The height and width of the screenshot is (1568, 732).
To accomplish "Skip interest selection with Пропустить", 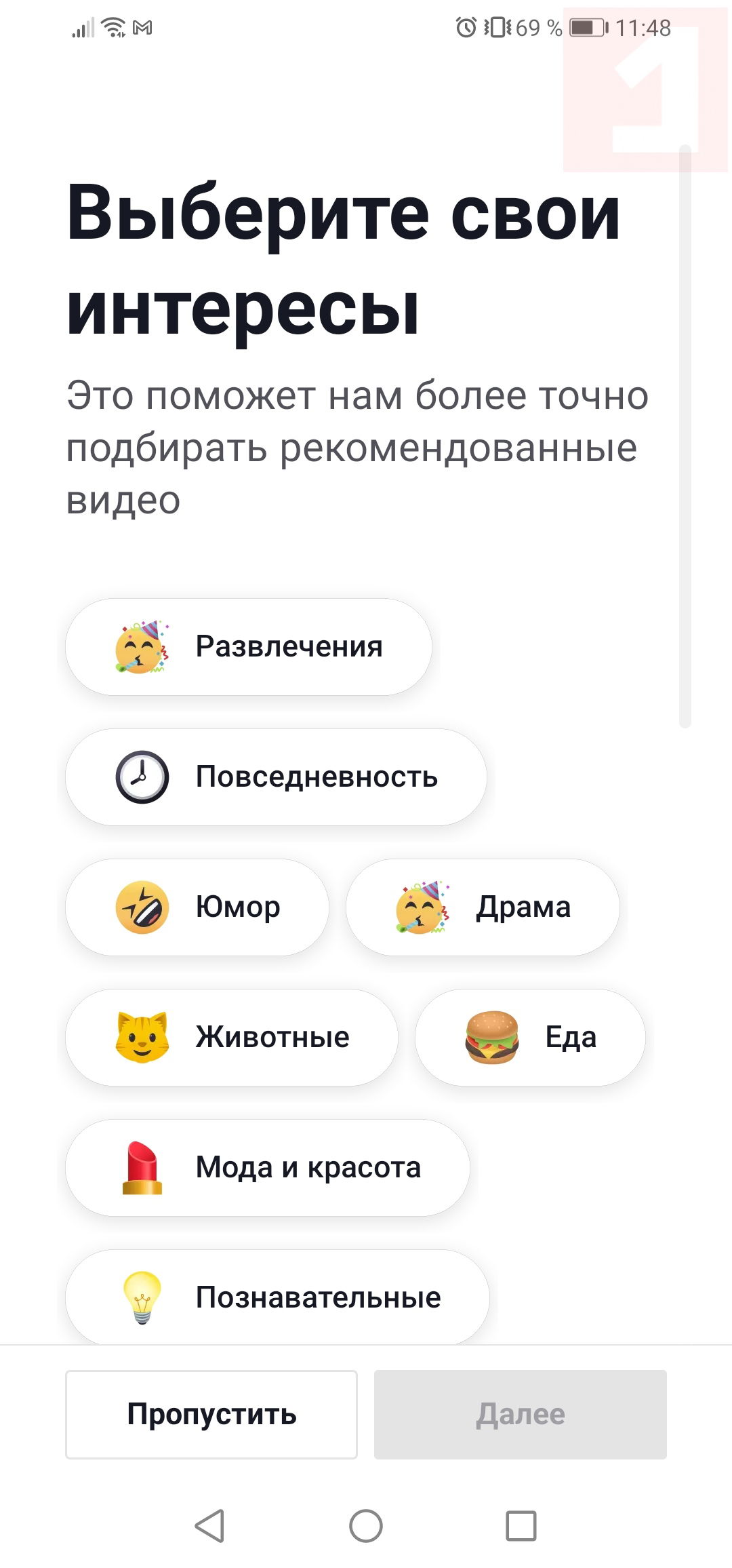I will tap(211, 1414).
